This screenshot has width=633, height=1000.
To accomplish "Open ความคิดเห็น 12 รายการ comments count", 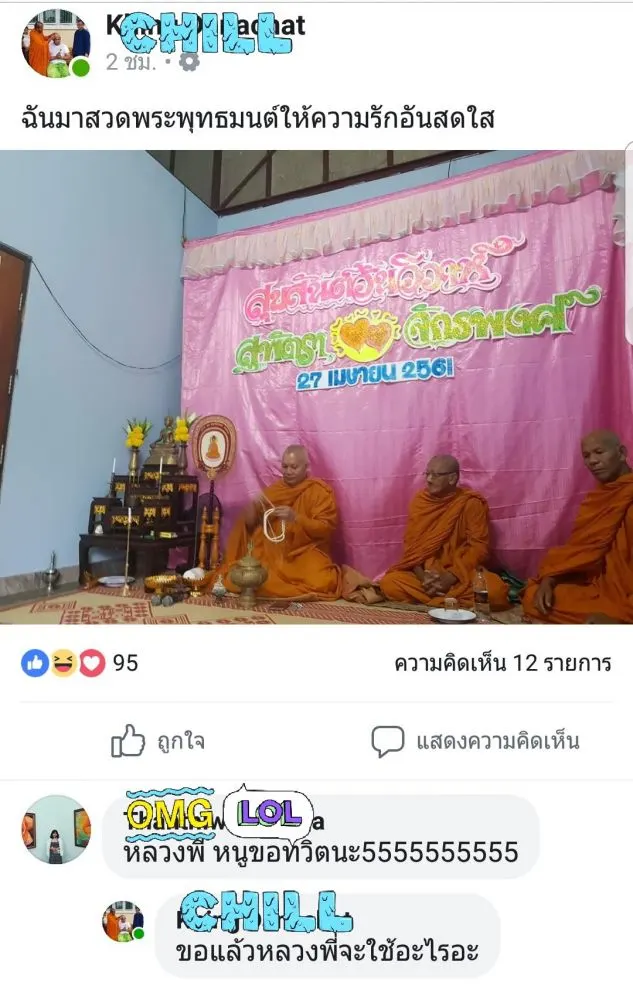I will (x=501, y=663).
